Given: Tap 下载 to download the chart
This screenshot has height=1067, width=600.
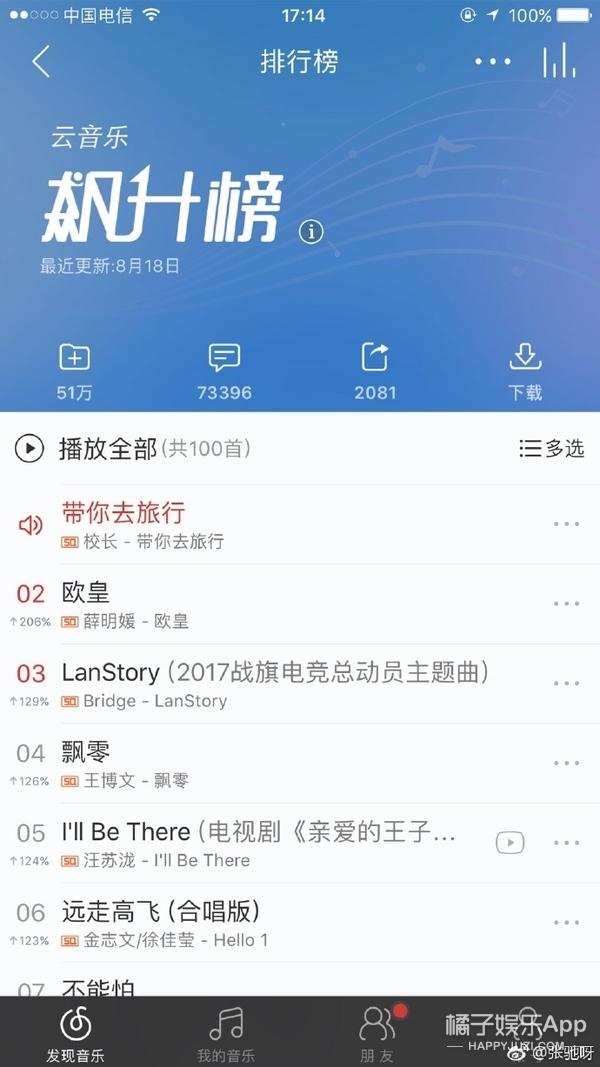Looking at the screenshot, I should click(525, 370).
